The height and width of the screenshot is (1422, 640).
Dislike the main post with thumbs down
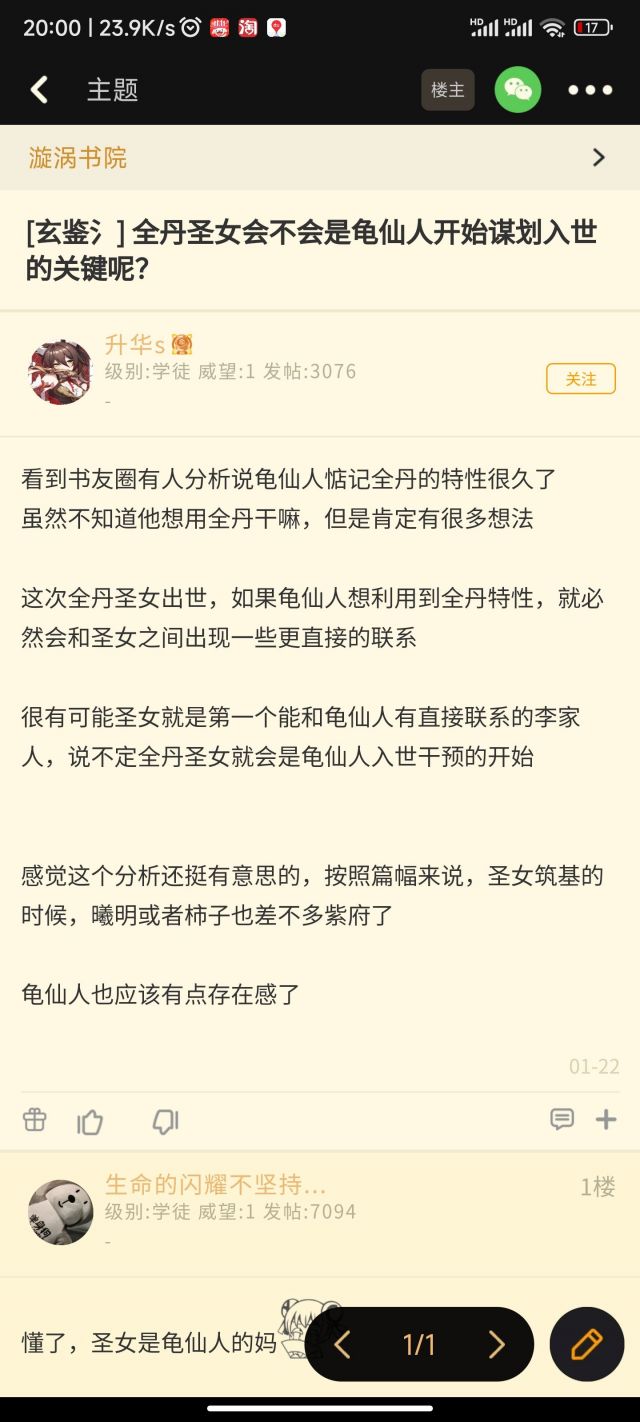[165, 1121]
